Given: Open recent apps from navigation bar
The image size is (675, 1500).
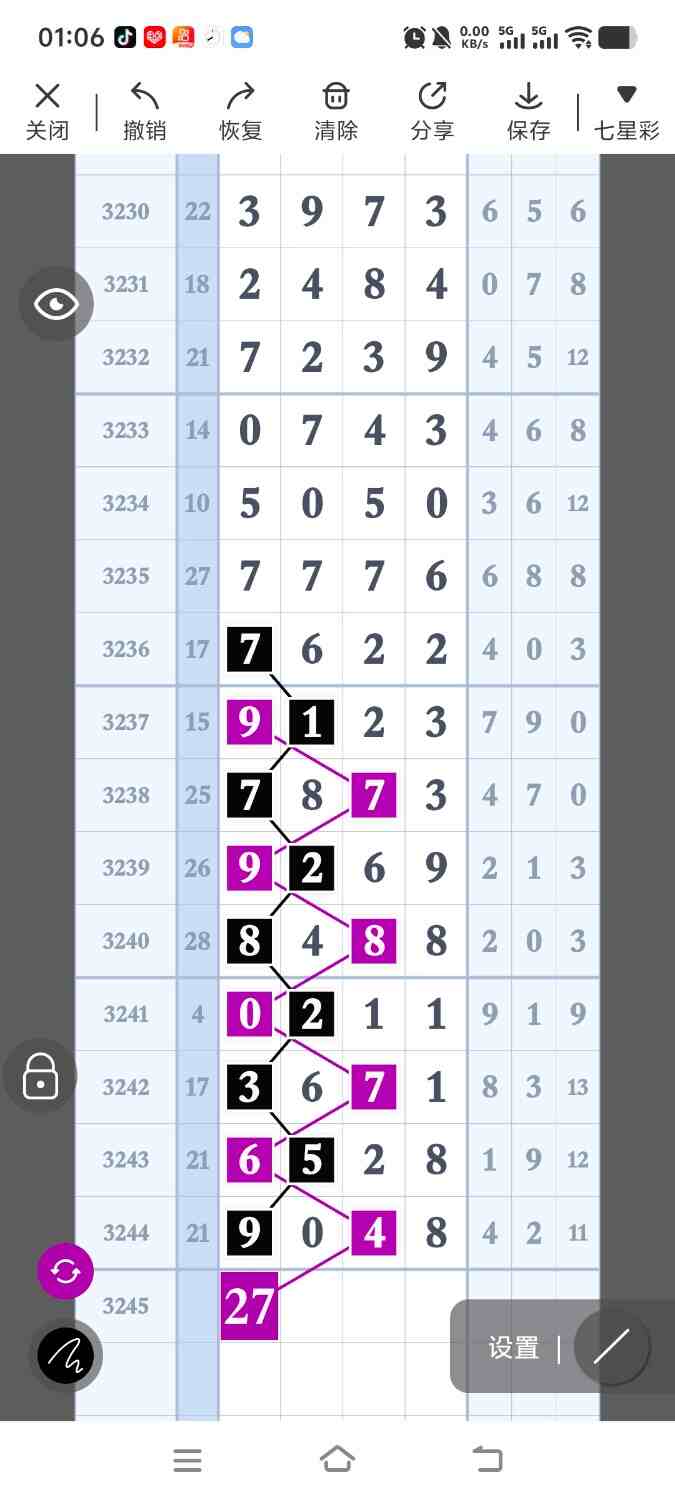Looking at the screenshot, I should (x=188, y=1460).
